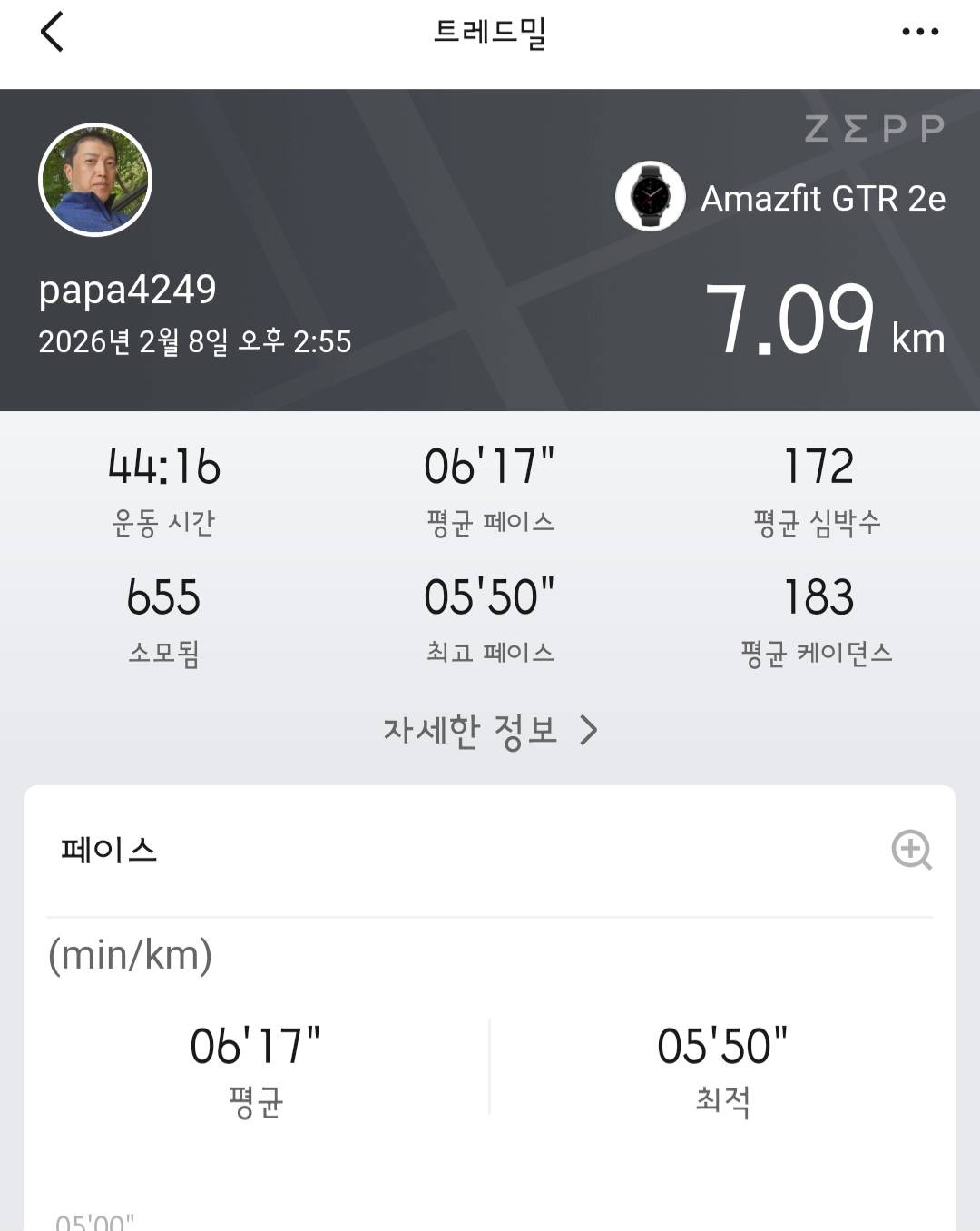Tap the Amazfit GTR 2e watch icon
This screenshot has height=1231, width=980.
(x=650, y=197)
